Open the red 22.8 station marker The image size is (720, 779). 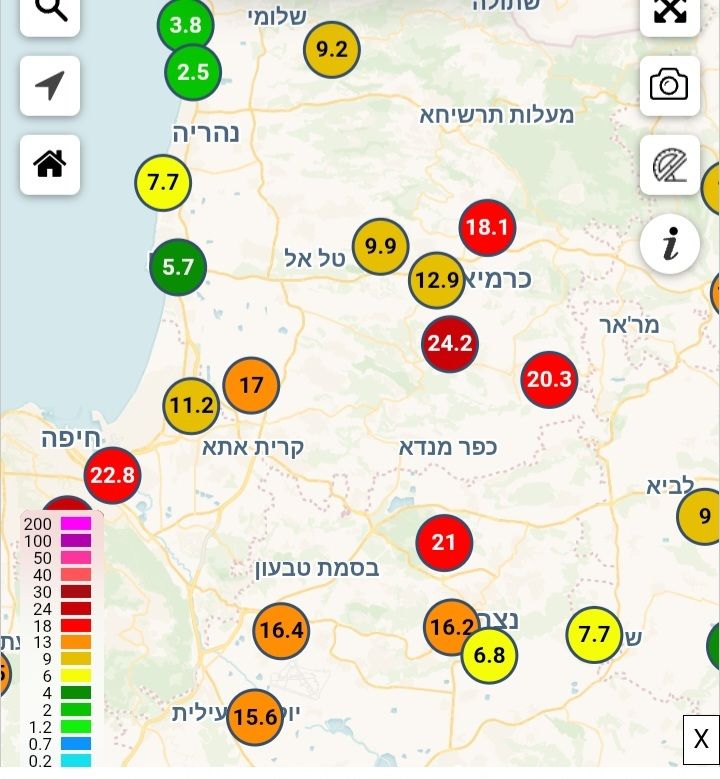112,475
